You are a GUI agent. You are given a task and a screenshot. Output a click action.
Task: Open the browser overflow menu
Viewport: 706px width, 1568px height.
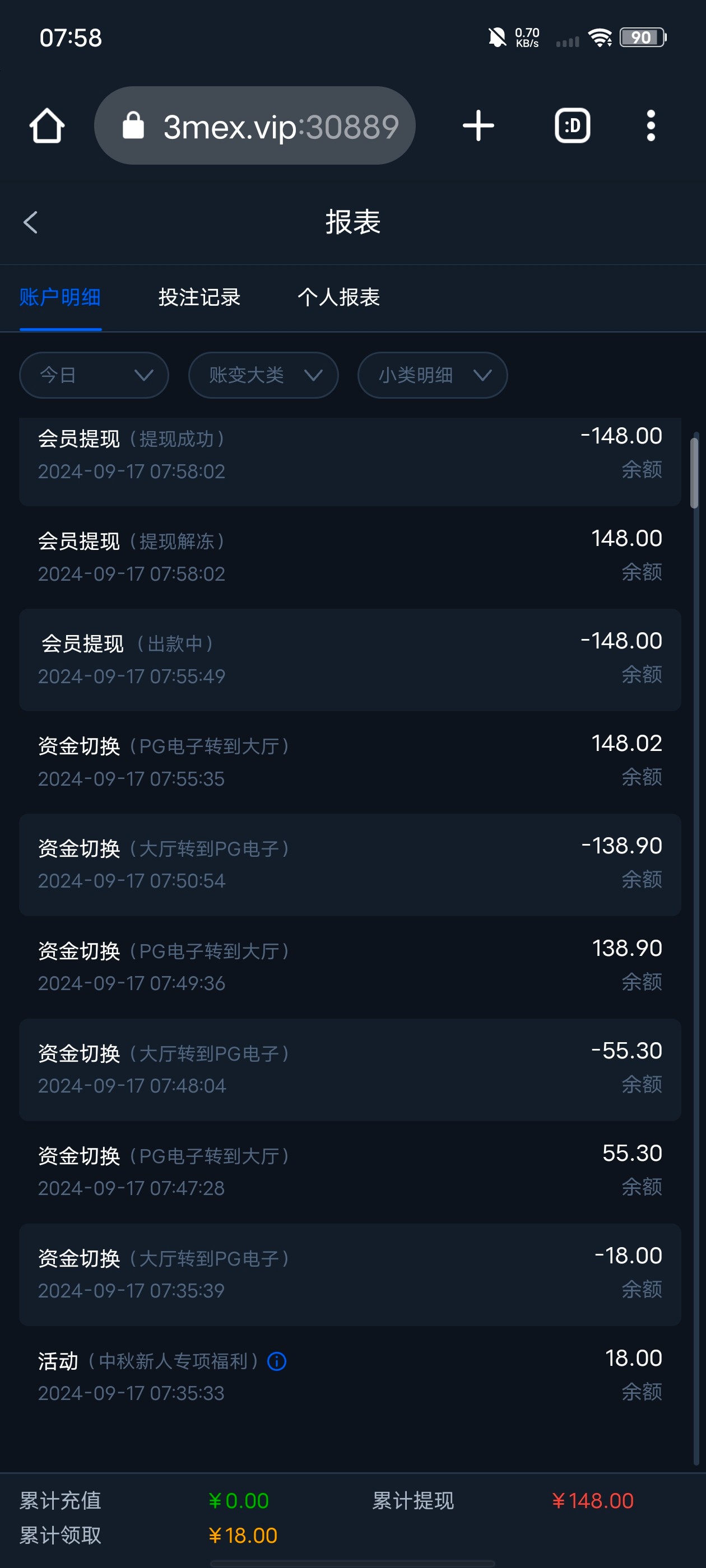click(651, 126)
